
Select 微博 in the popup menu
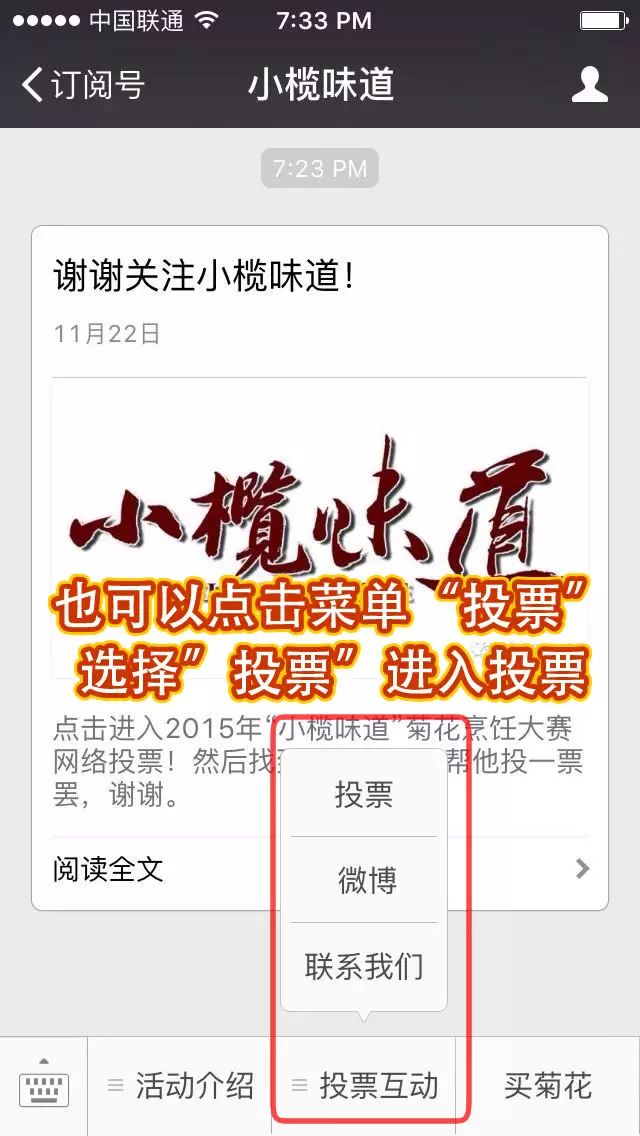coord(364,880)
